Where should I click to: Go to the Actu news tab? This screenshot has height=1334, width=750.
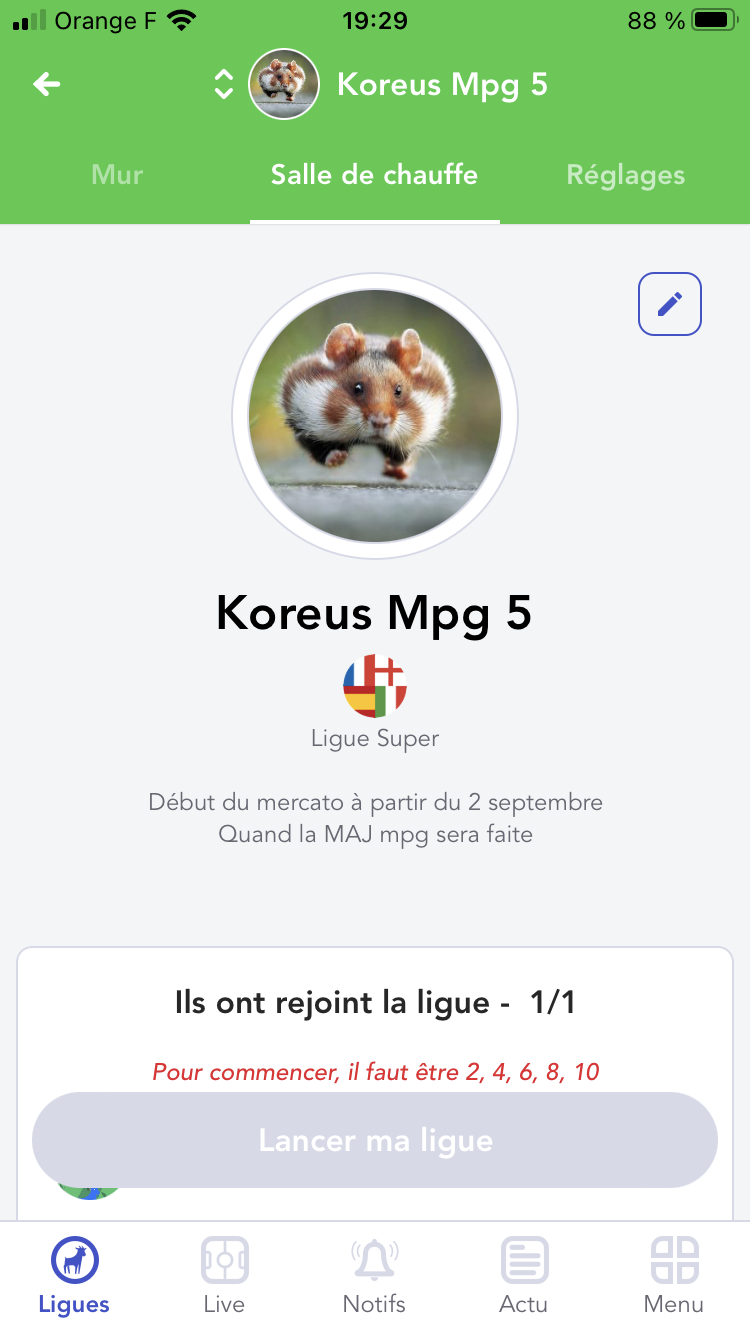click(x=524, y=1276)
